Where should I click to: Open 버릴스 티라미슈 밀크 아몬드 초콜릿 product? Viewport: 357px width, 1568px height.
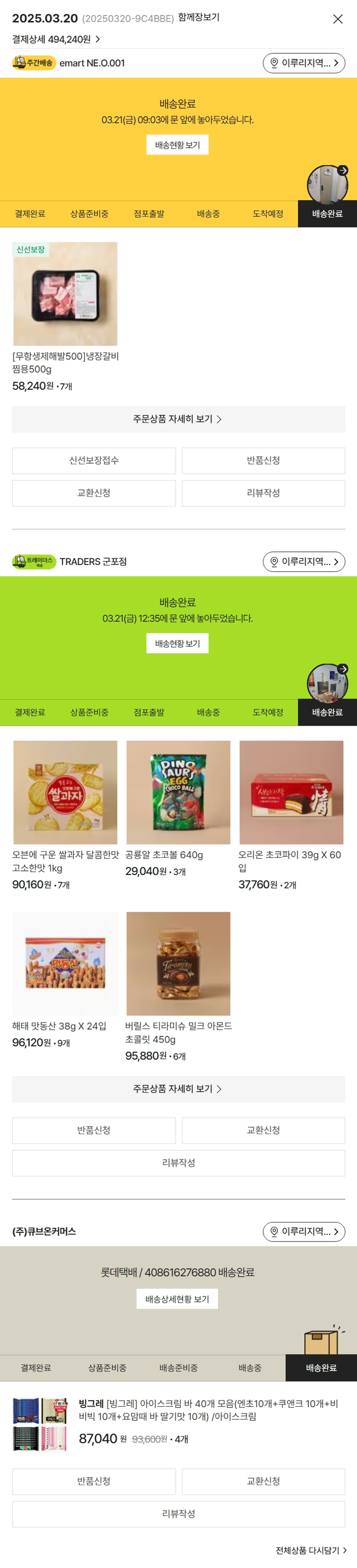click(x=178, y=963)
